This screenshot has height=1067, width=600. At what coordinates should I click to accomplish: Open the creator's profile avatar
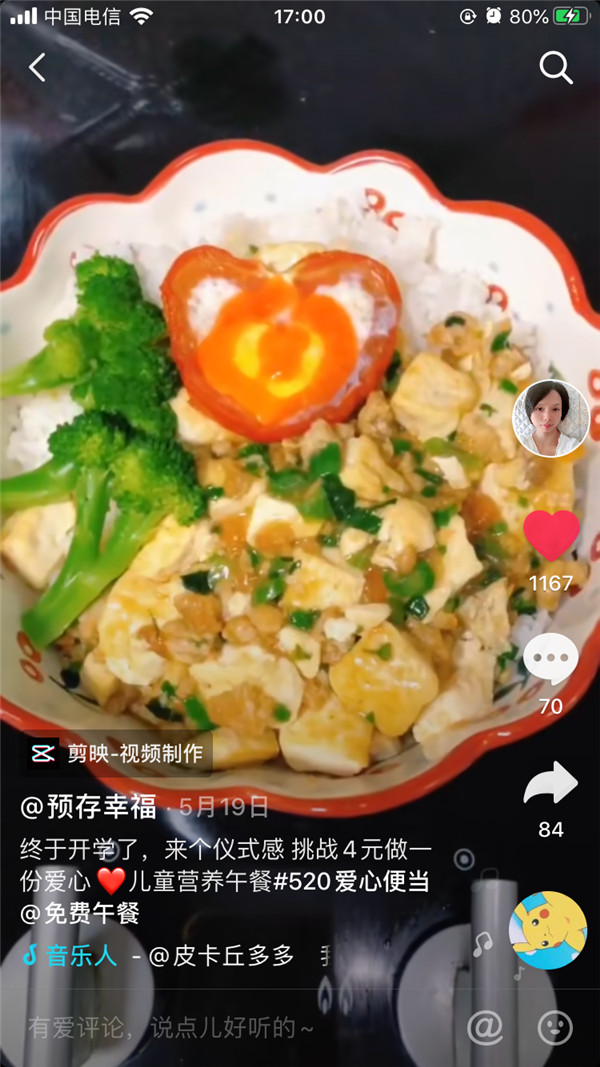pyautogui.click(x=551, y=419)
